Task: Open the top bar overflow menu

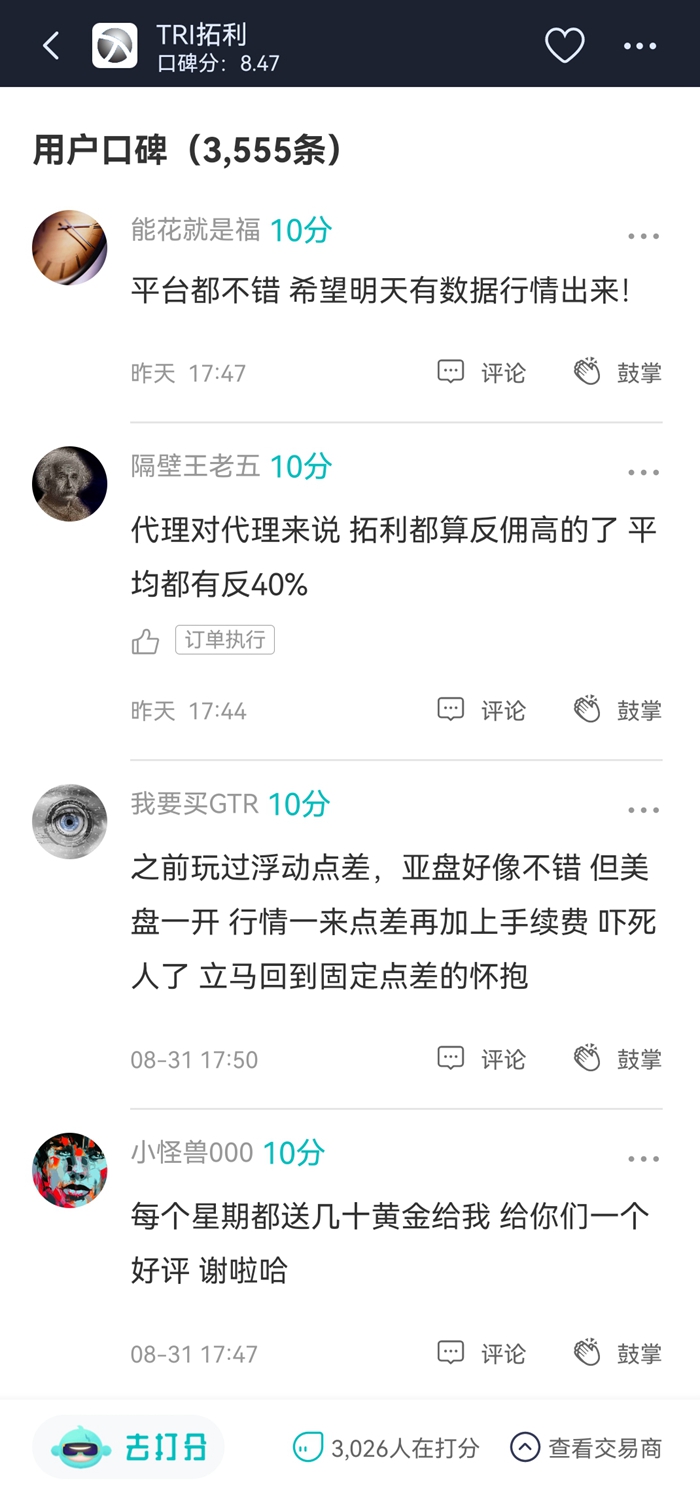Action: click(640, 45)
